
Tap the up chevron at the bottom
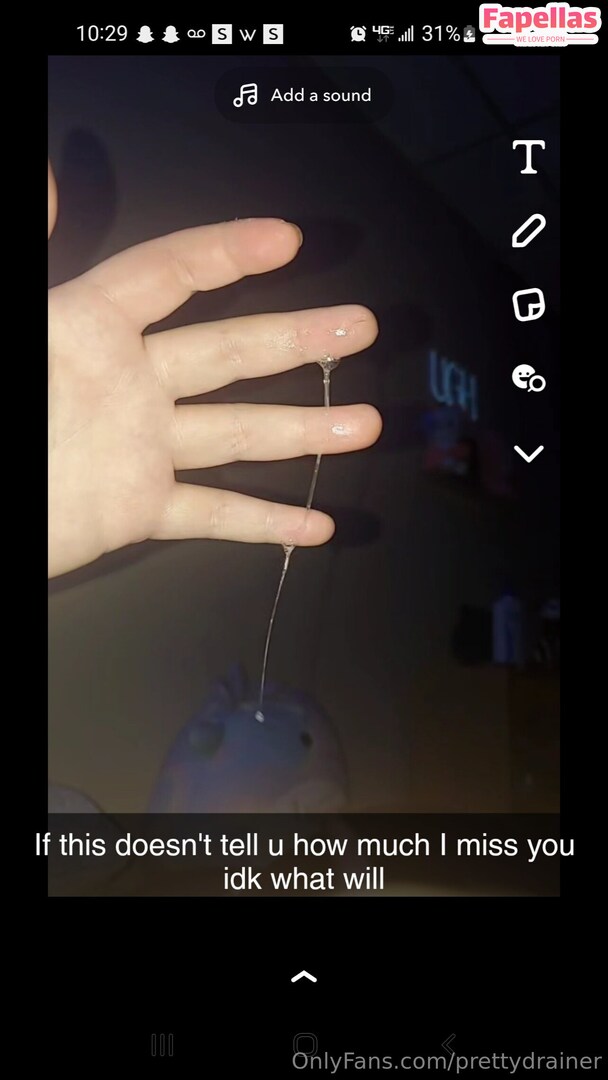pyautogui.click(x=304, y=977)
